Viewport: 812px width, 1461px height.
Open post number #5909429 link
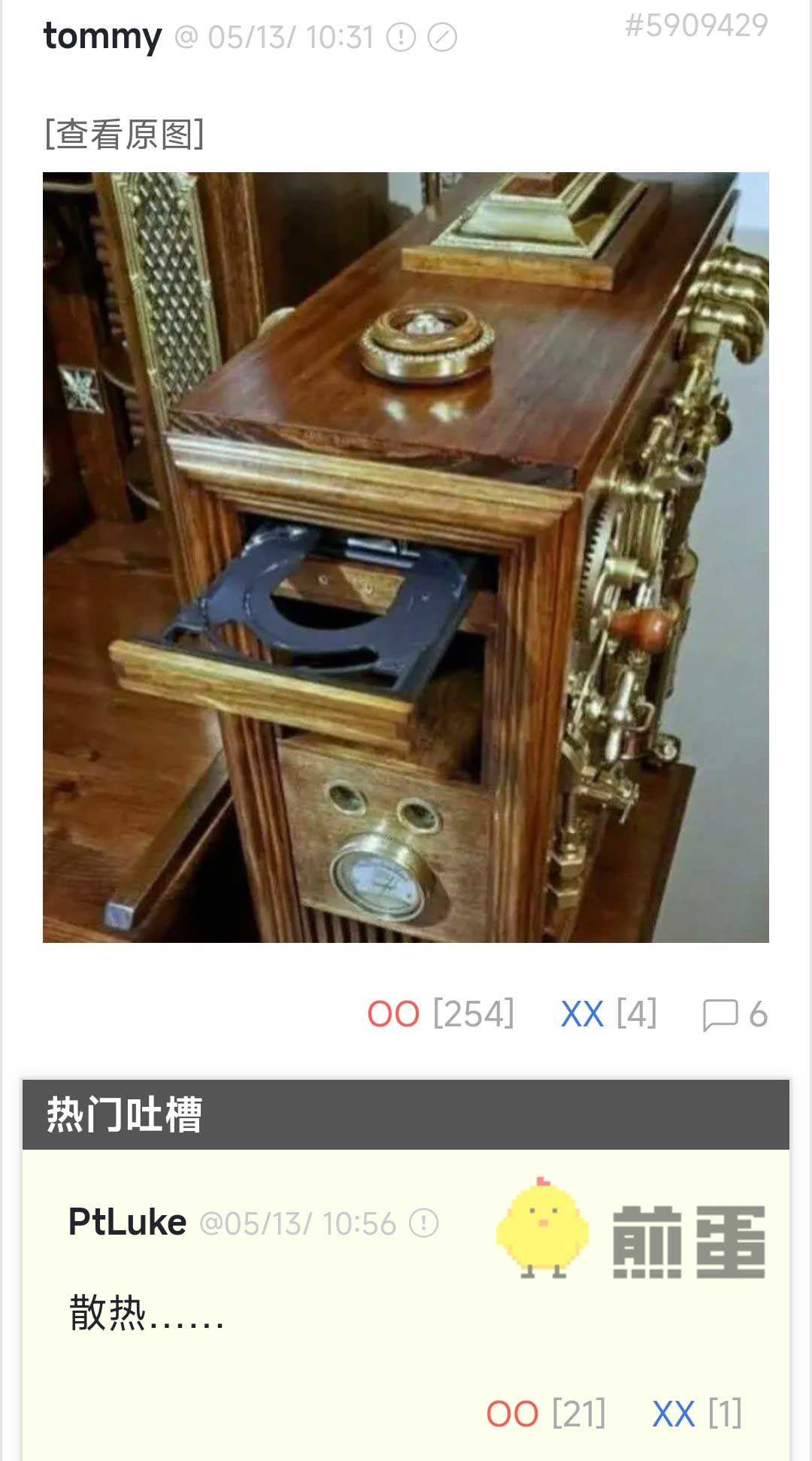click(696, 26)
